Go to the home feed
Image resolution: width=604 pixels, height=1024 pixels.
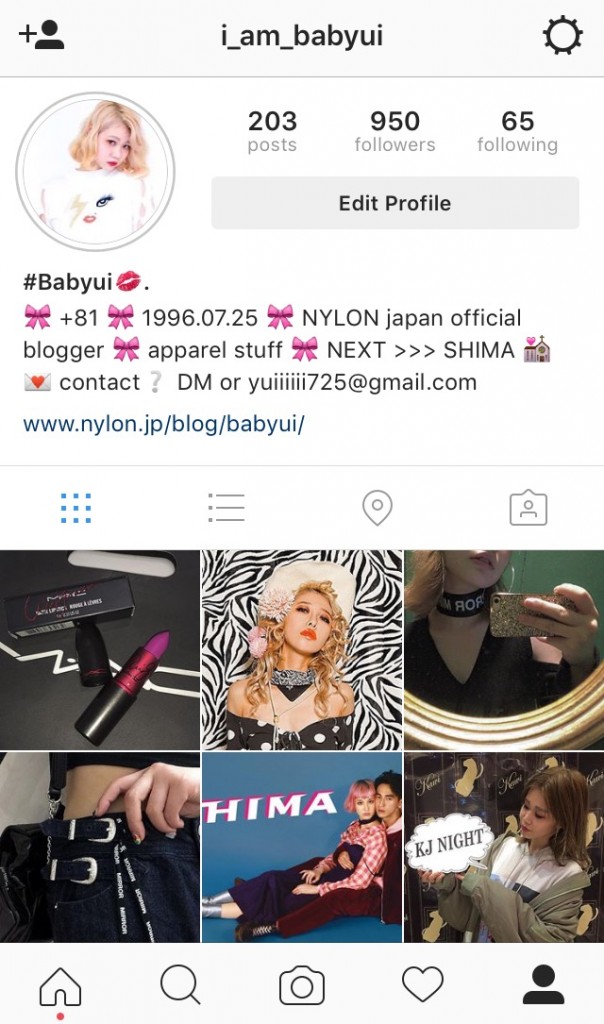(x=60, y=985)
